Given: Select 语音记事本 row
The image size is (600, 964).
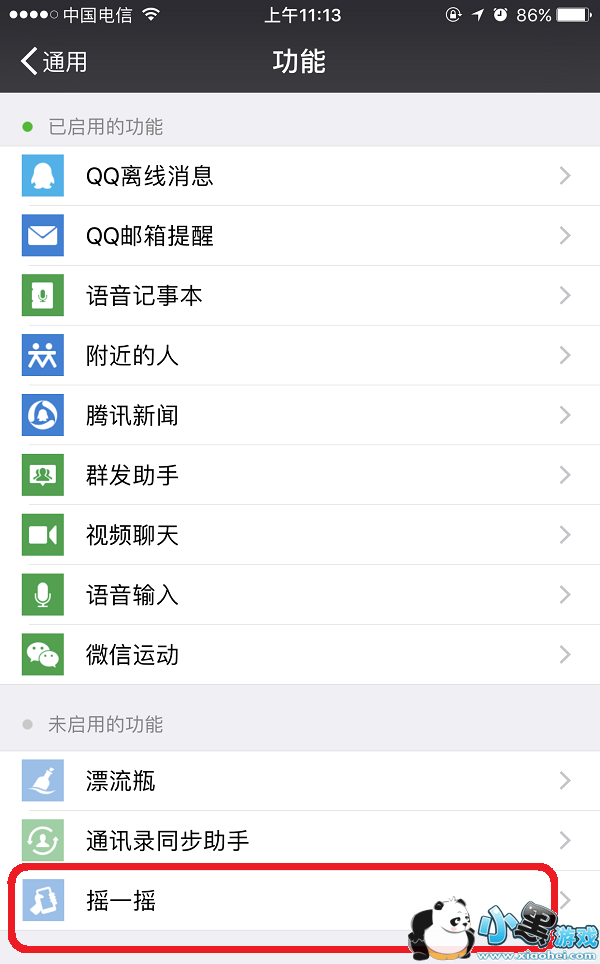Looking at the screenshot, I should click(300, 296).
